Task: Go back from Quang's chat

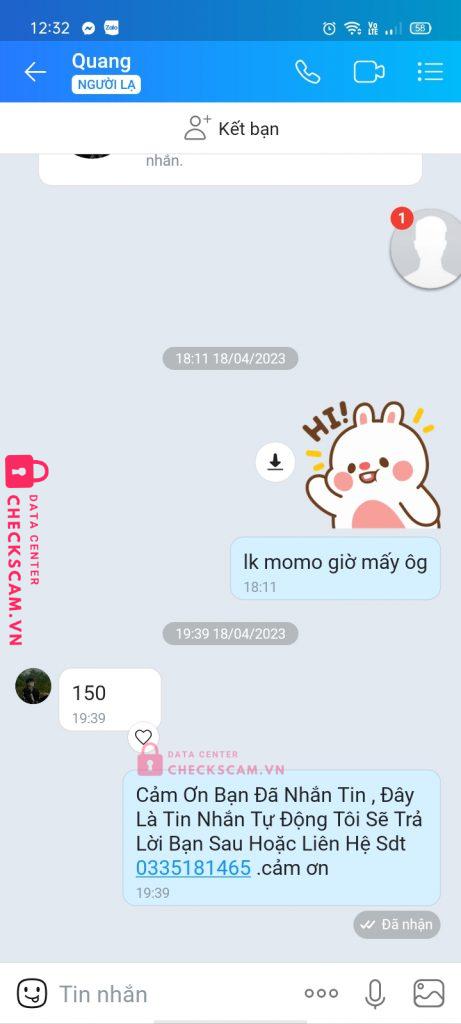Action: [x=35, y=72]
